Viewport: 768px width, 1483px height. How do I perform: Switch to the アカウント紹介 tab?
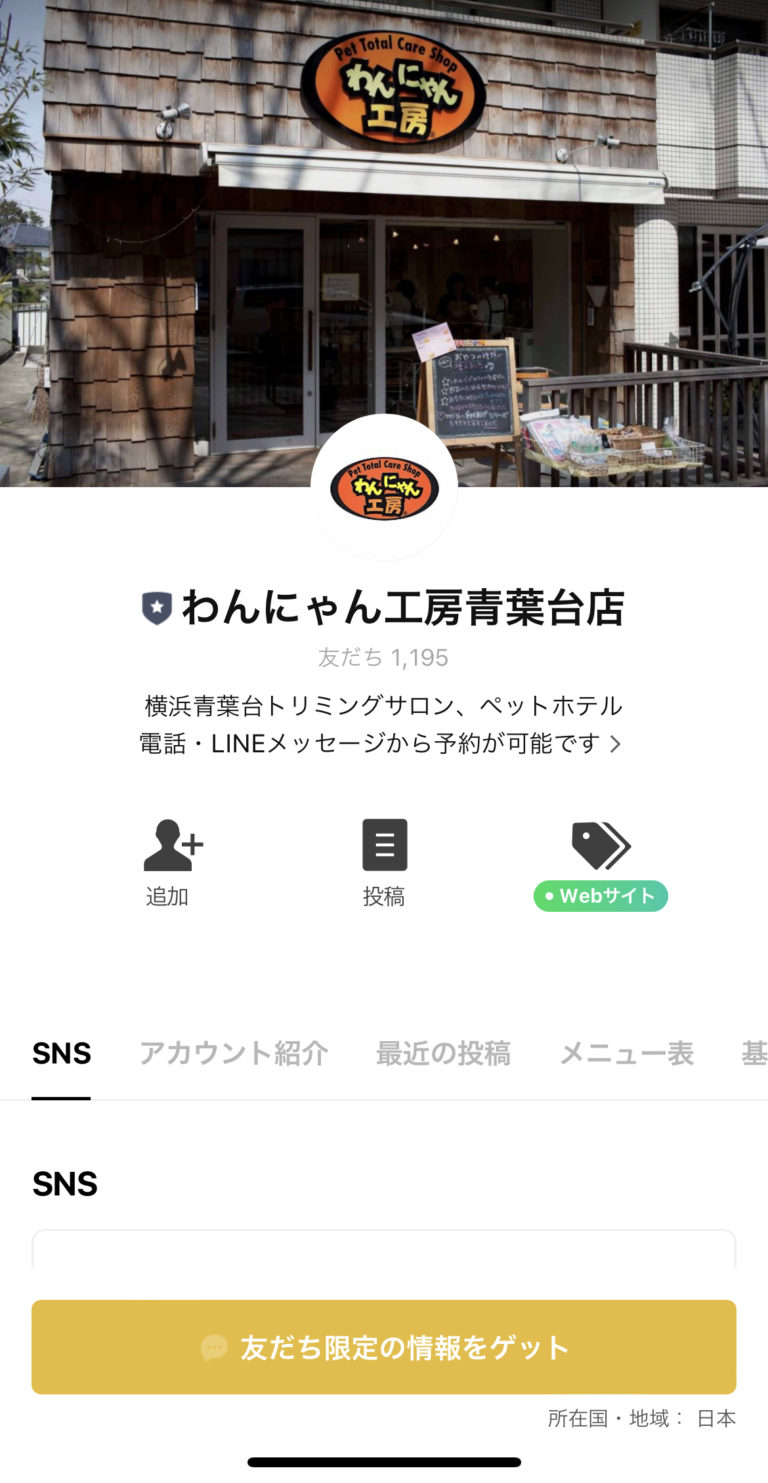tap(234, 1052)
